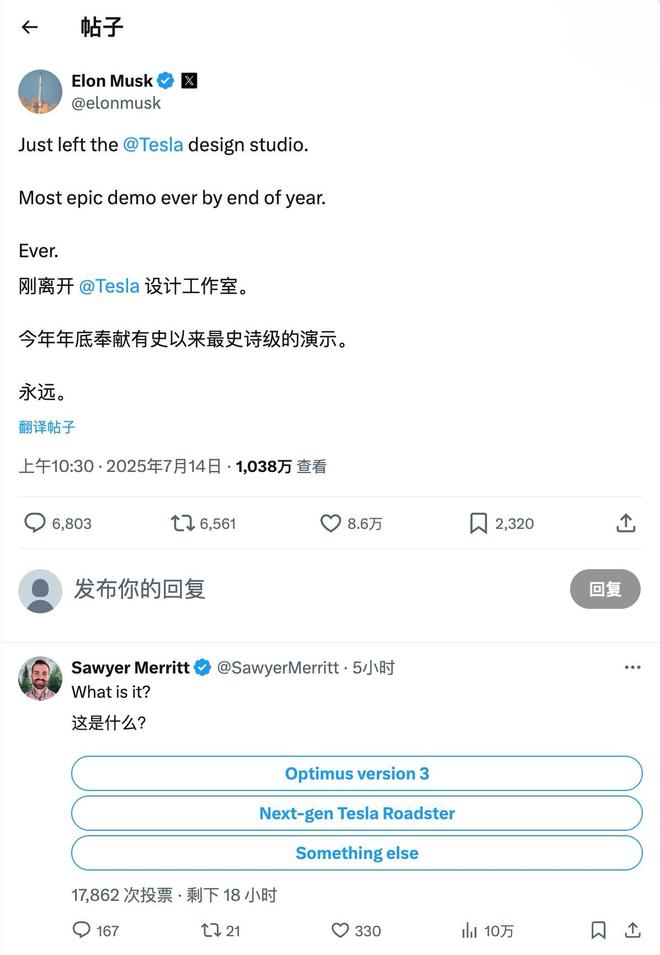Type a reply in 发布你的回复 field
The width and height of the screenshot is (660, 955).
point(300,589)
